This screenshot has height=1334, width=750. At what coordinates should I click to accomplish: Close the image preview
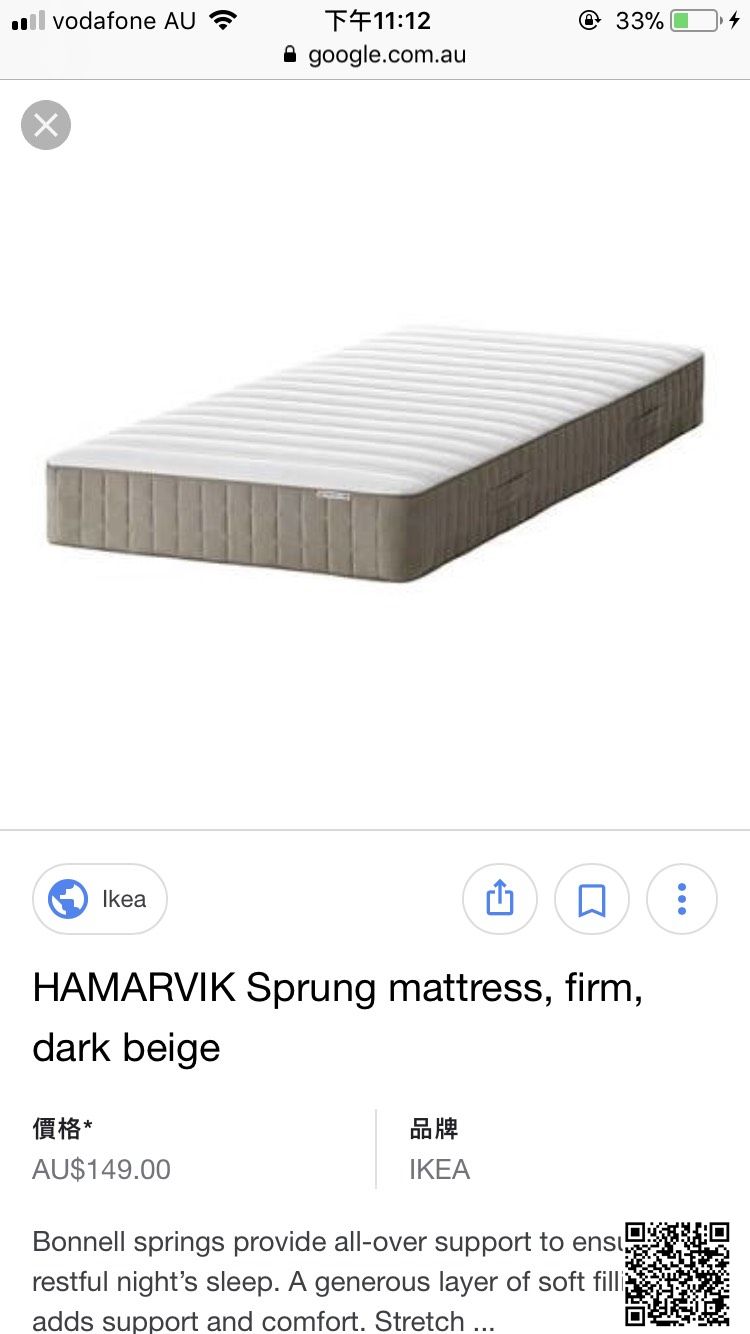(46, 125)
